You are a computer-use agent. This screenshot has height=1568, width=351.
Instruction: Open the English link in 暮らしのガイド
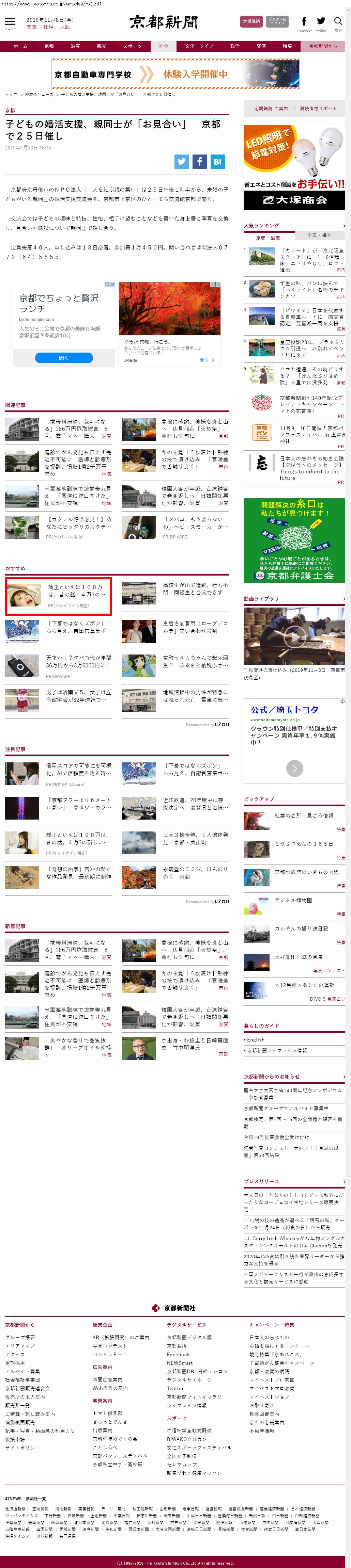[x=256, y=1040]
